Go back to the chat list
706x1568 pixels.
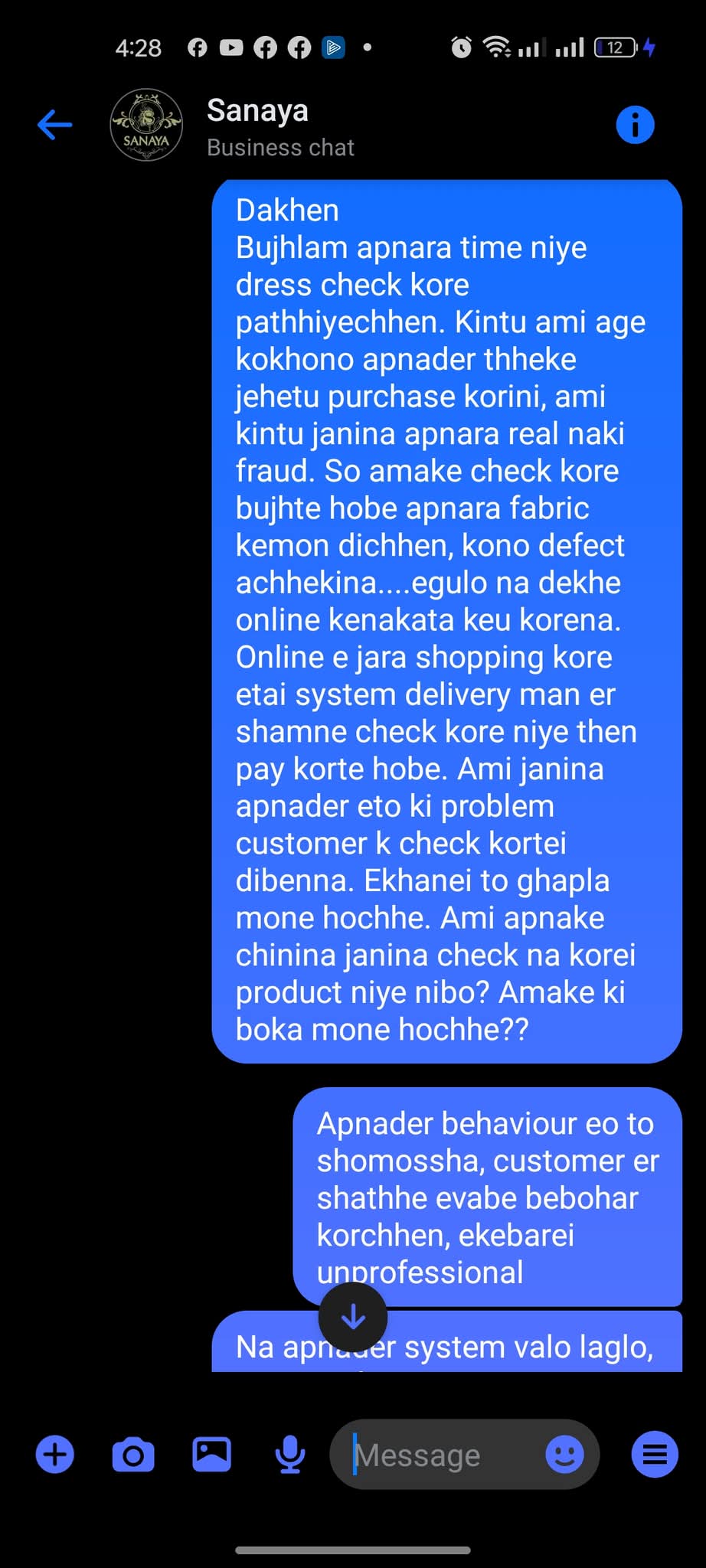(55, 125)
